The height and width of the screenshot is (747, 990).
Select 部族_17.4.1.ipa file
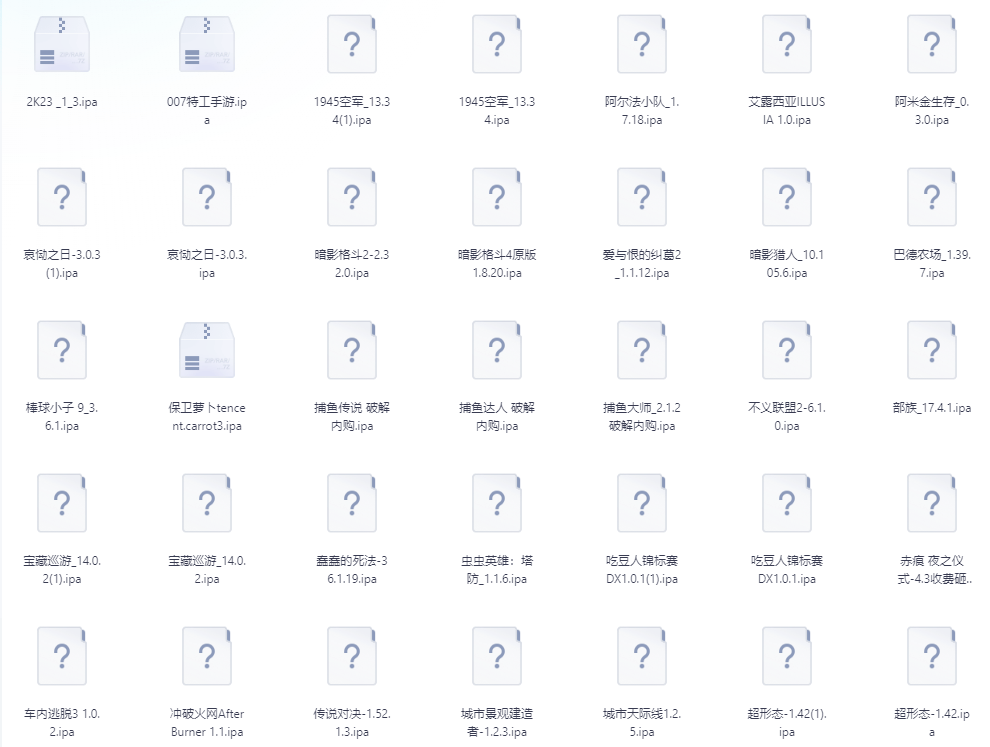pos(932,350)
